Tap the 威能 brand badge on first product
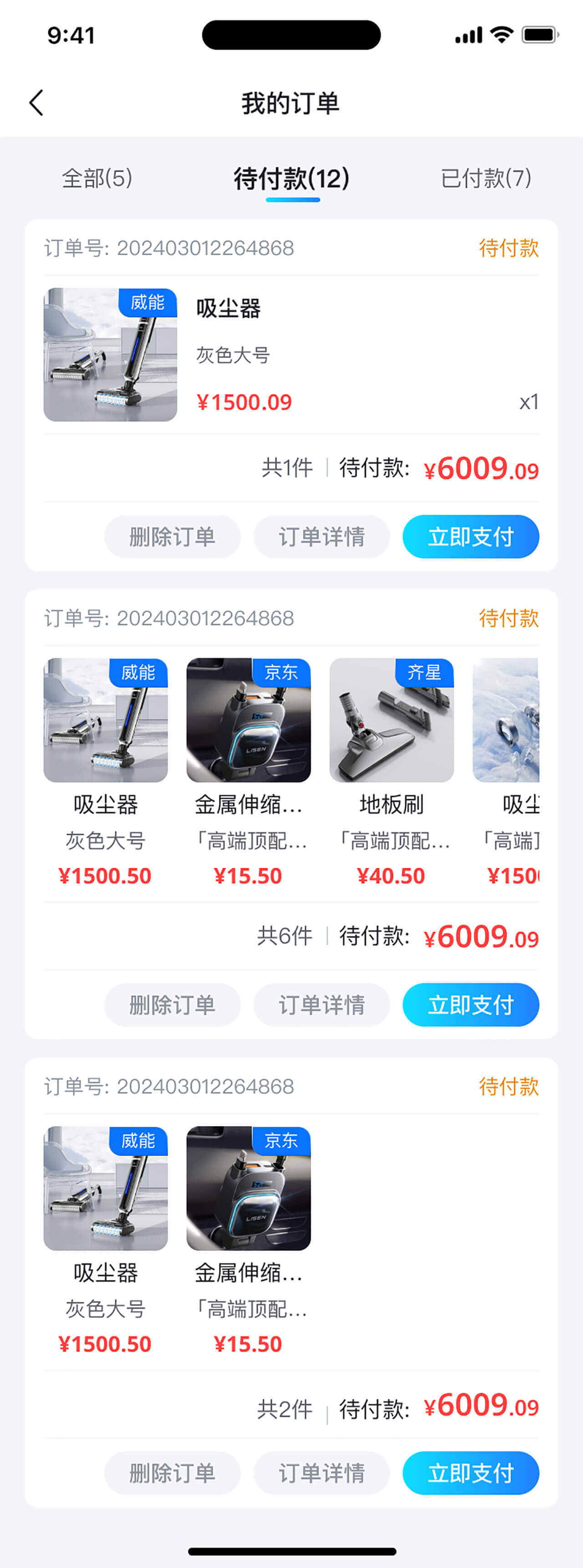The image size is (583, 1568). coord(146,303)
